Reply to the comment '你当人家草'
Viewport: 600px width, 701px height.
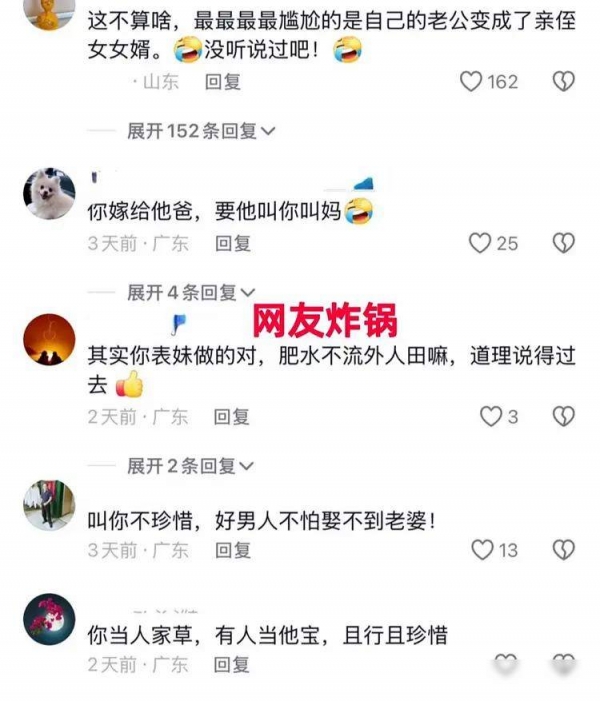tap(232, 665)
